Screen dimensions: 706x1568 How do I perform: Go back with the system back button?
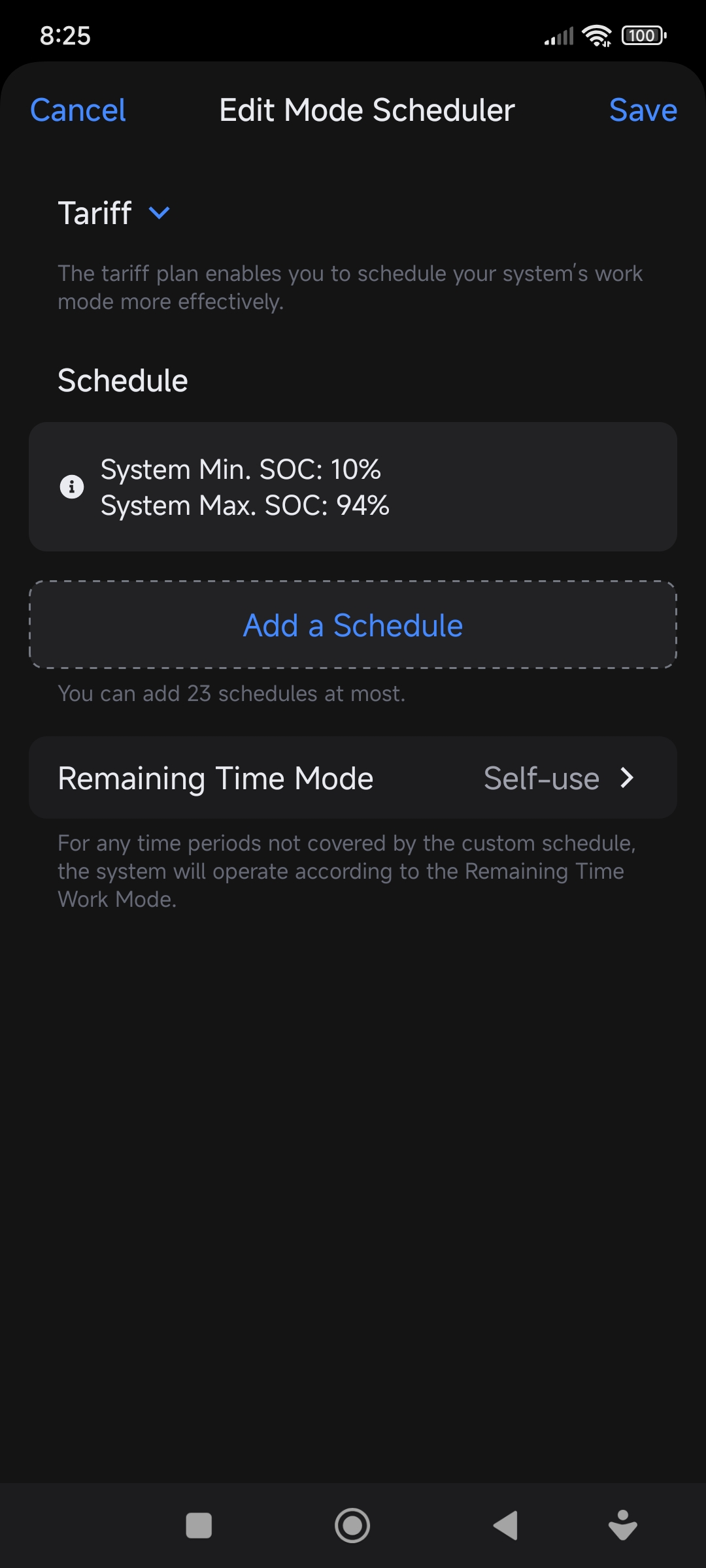coord(506,1526)
